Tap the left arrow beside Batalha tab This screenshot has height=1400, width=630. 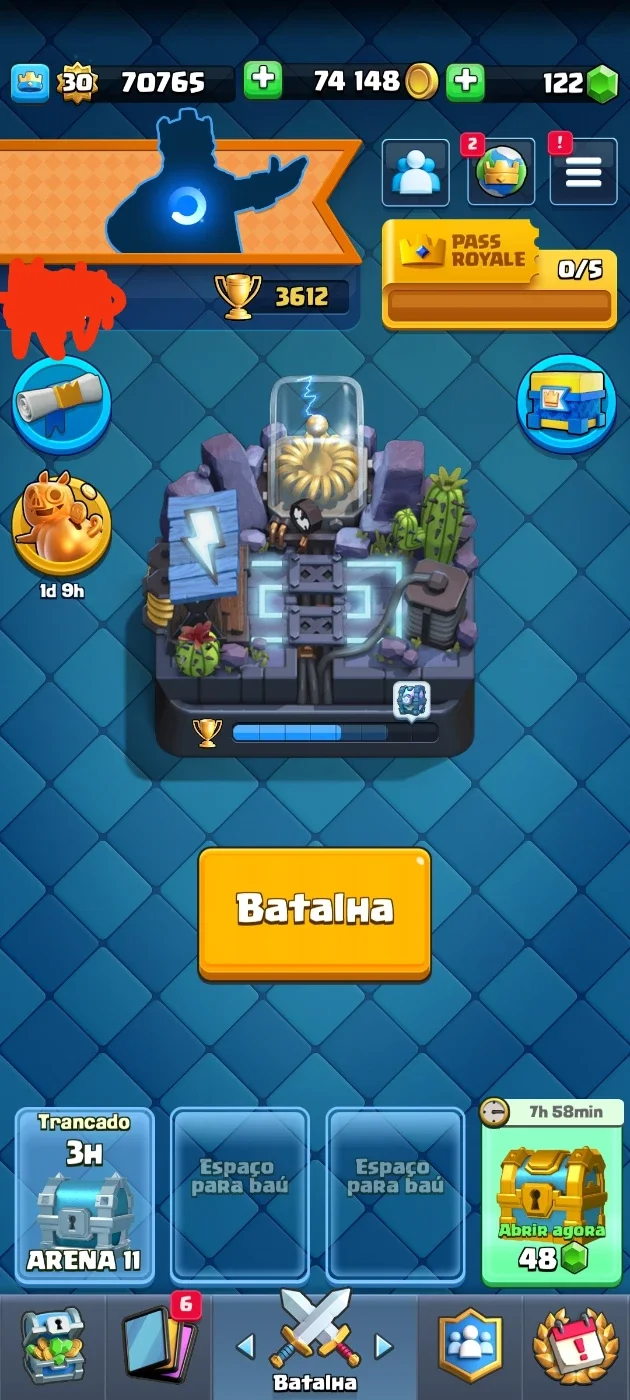(x=245, y=1346)
